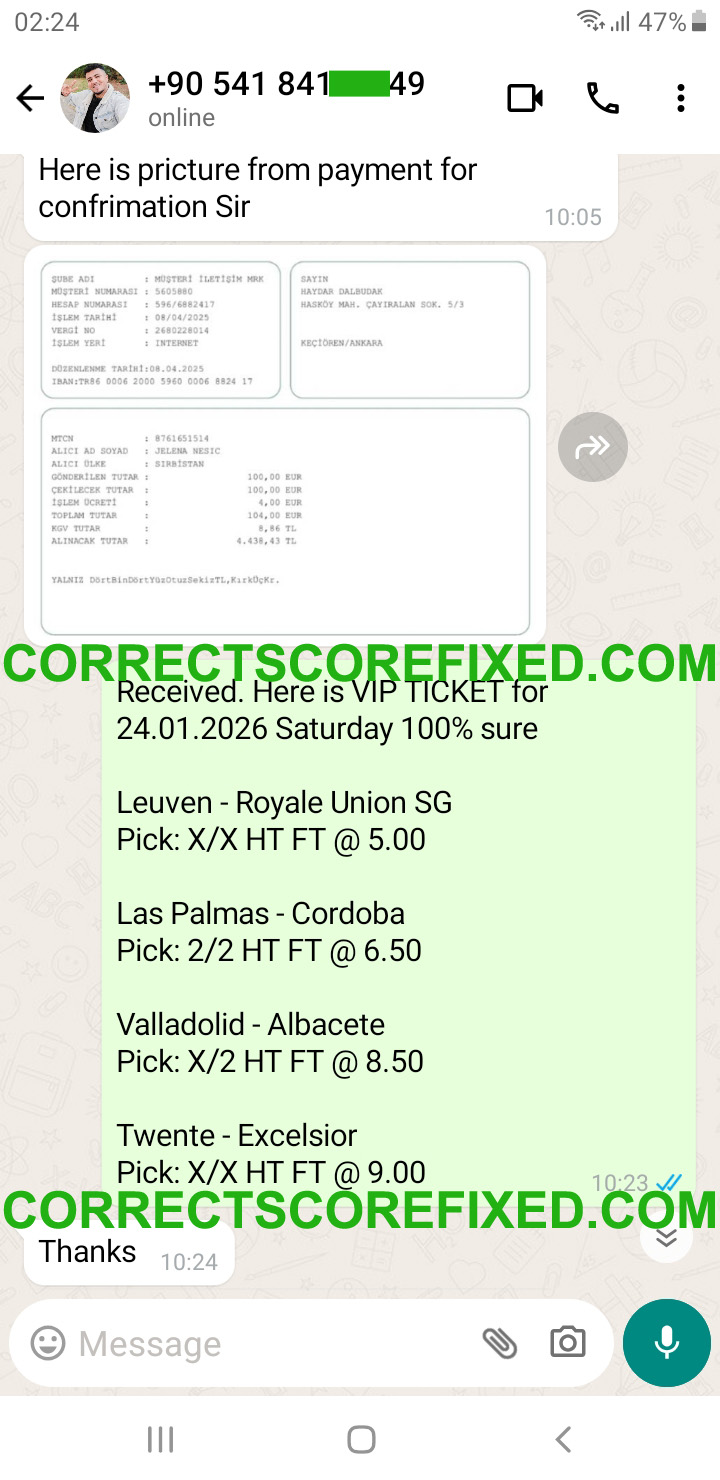Start a voice call with this contact
Image resolution: width=720 pixels, height=1480 pixels.
click(x=602, y=98)
